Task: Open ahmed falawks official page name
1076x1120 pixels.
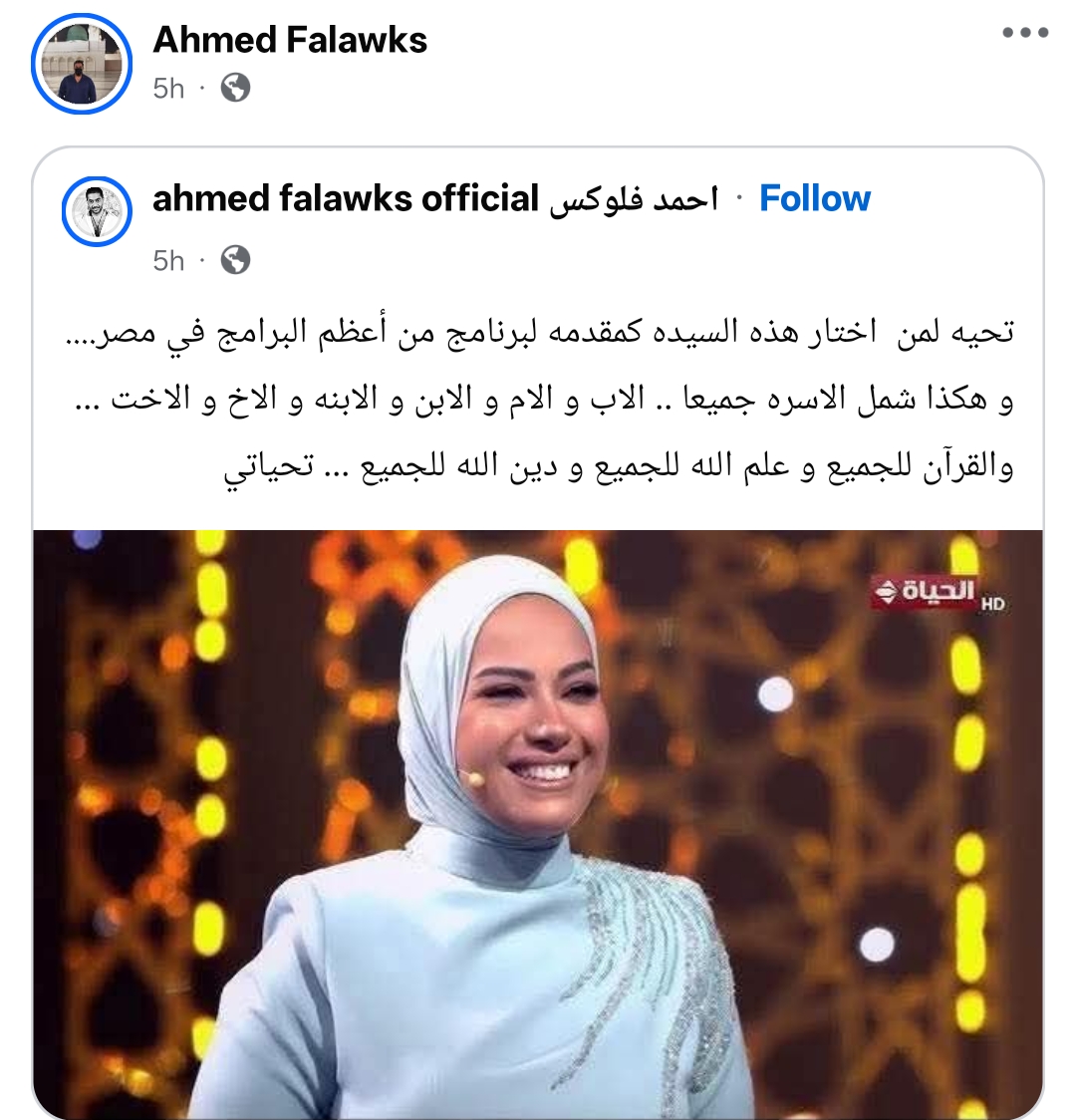Action: point(434,198)
